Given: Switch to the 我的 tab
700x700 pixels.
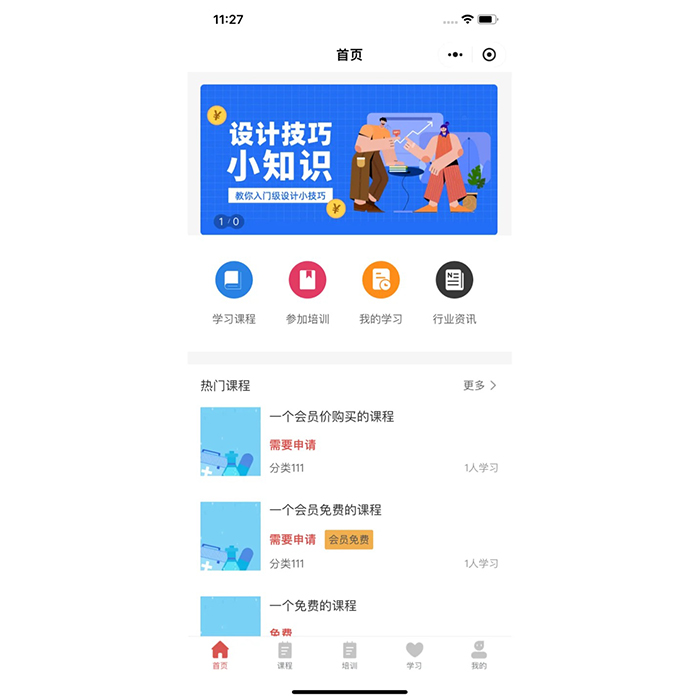Looking at the screenshot, I should coord(479,655).
